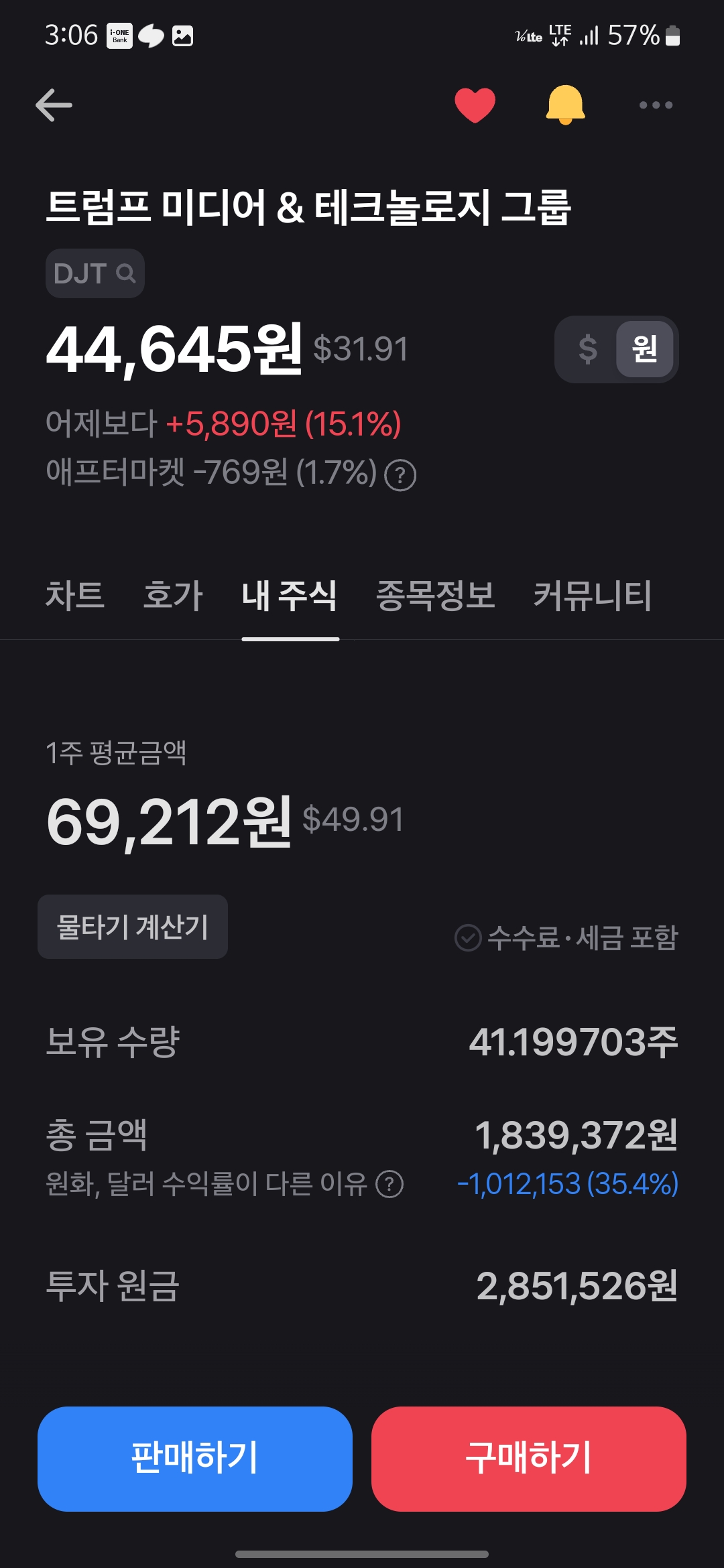Viewport: 724px width, 1568px height.
Task: Remove stock from favorites via heart icon
Action: pyautogui.click(x=475, y=105)
